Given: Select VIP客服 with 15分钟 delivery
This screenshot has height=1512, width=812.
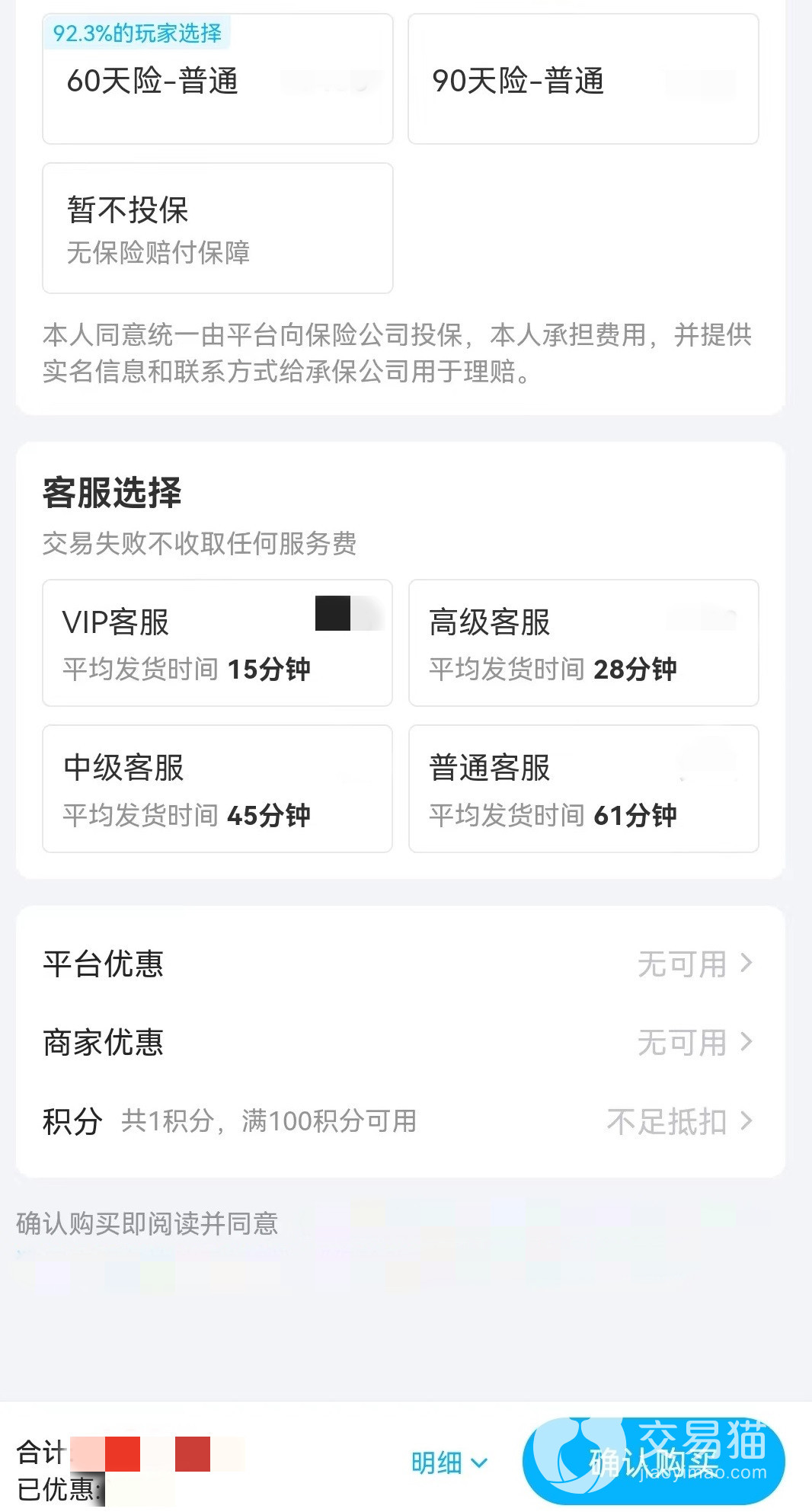Looking at the screenshot, I should (x=217, y=643).
